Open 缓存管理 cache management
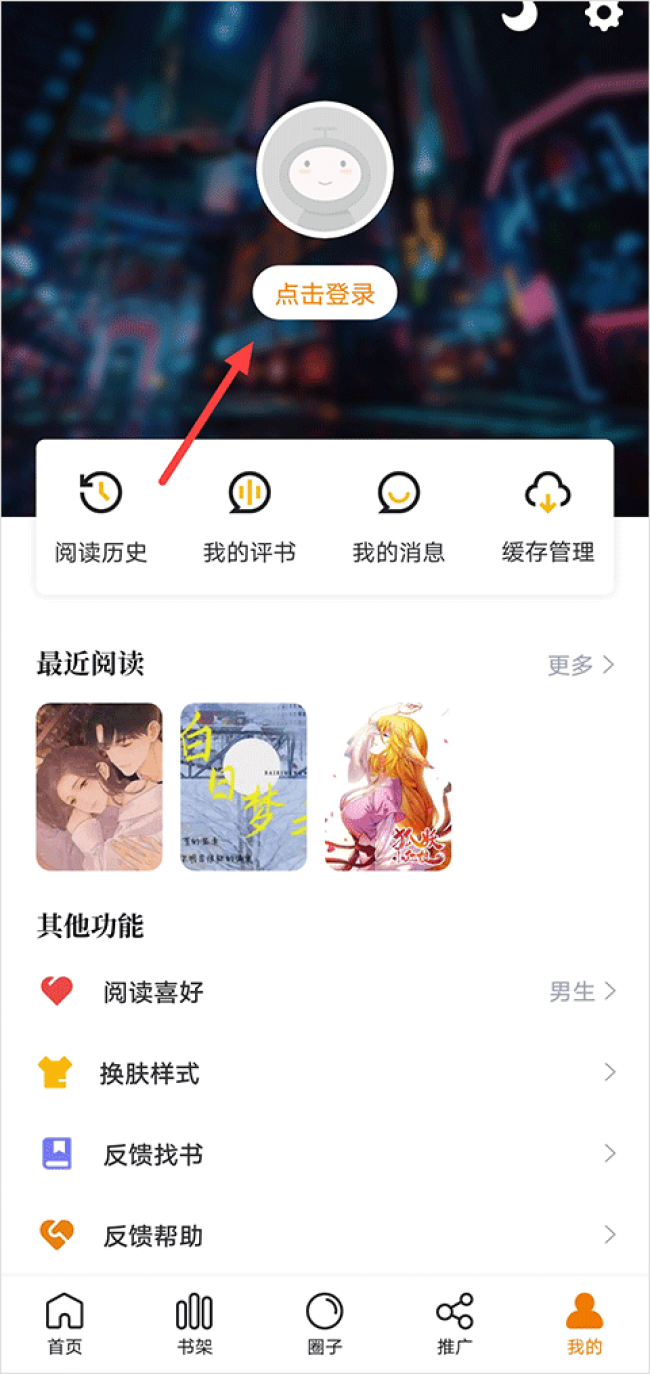650x1374 pixels. 548,518
